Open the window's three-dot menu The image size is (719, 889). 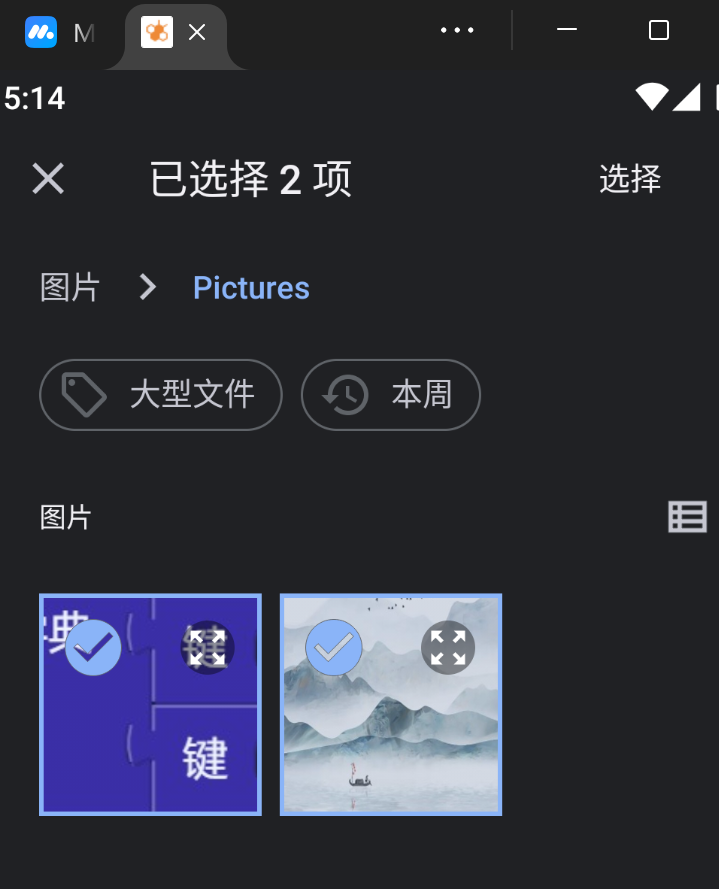pyautogui.click(x=457, y=31)
